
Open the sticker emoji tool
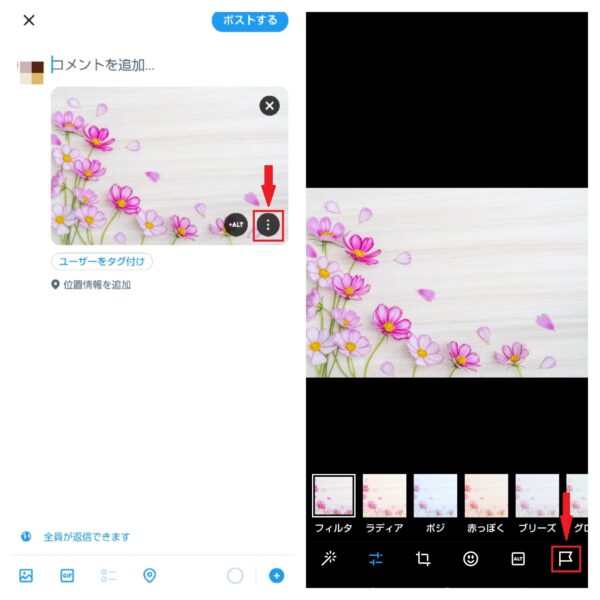click(x=470, y=560)
